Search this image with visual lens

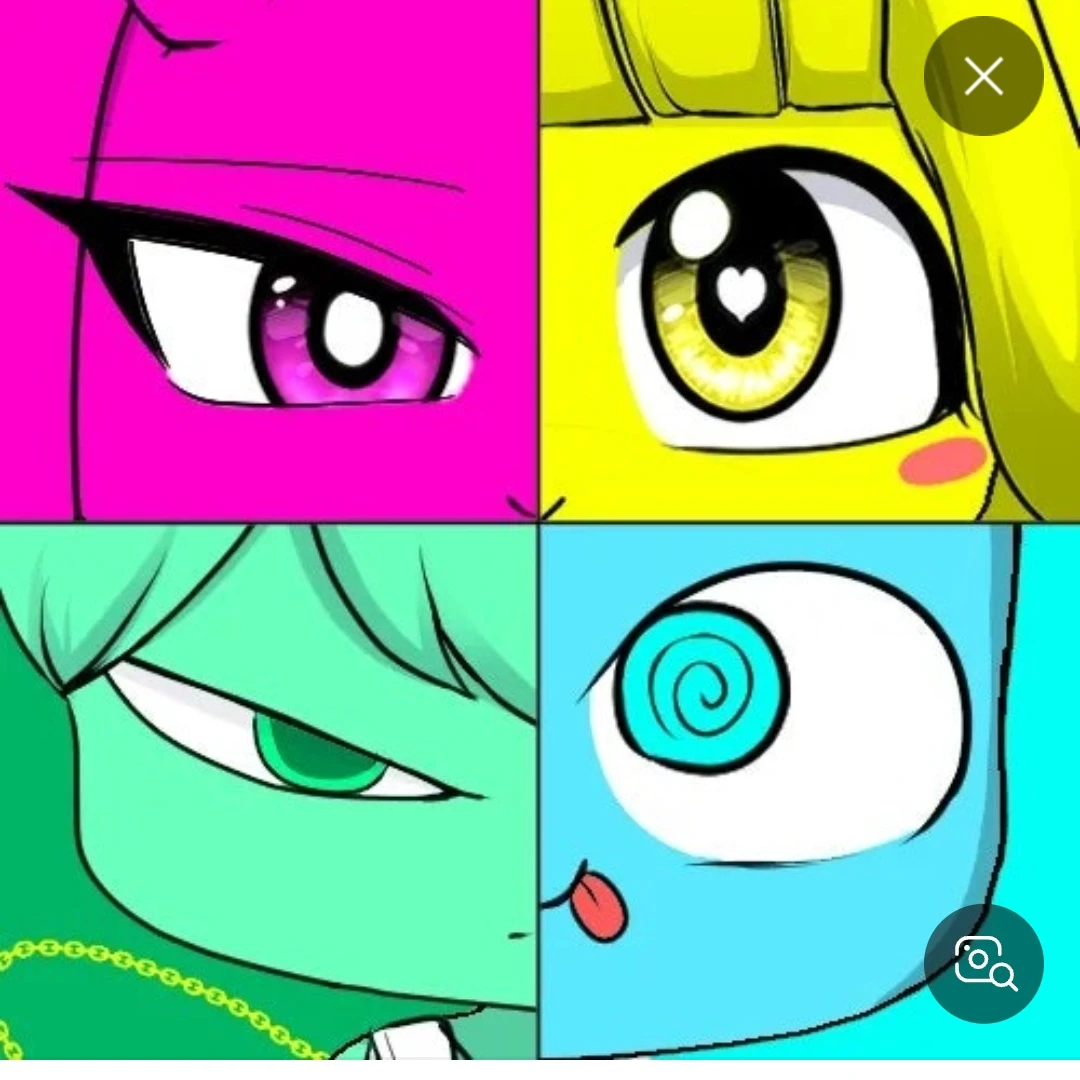point(983,963)
